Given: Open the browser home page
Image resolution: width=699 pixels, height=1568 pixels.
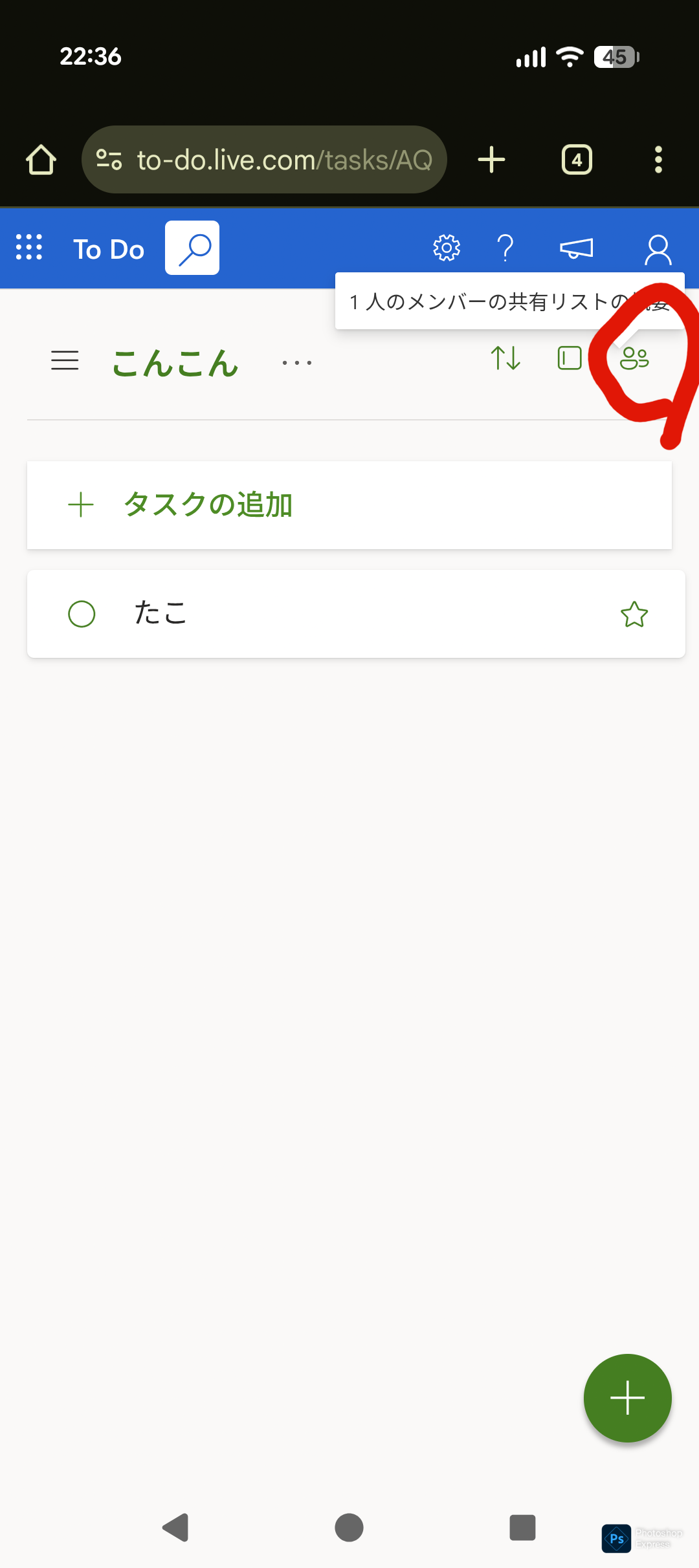Looking at the screenshot, I should tap(41, 160).
